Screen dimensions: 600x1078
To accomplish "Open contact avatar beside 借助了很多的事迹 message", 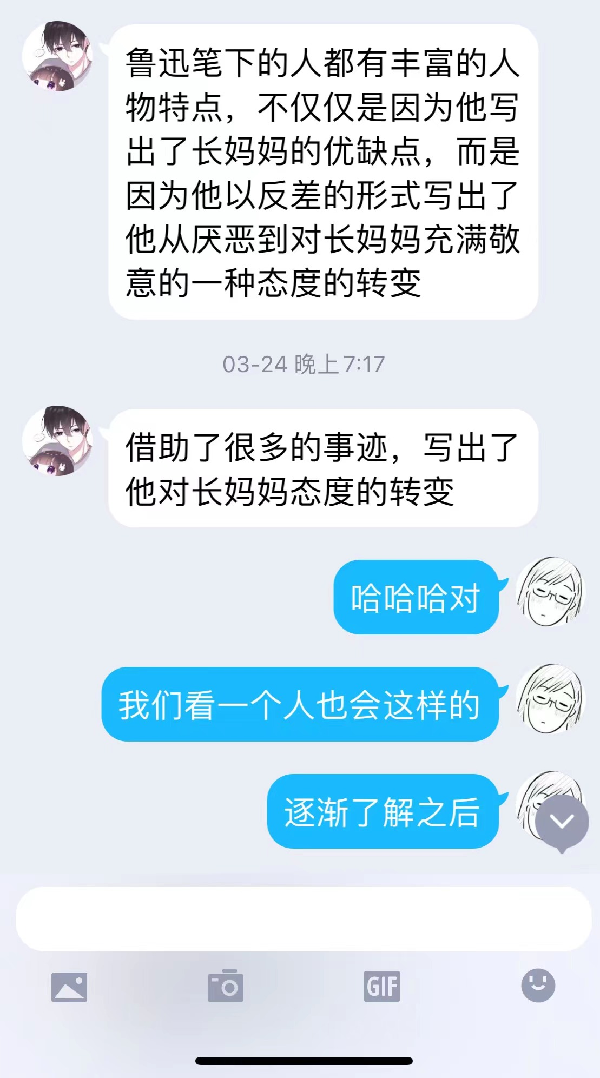I will click(x=56, y=440).
